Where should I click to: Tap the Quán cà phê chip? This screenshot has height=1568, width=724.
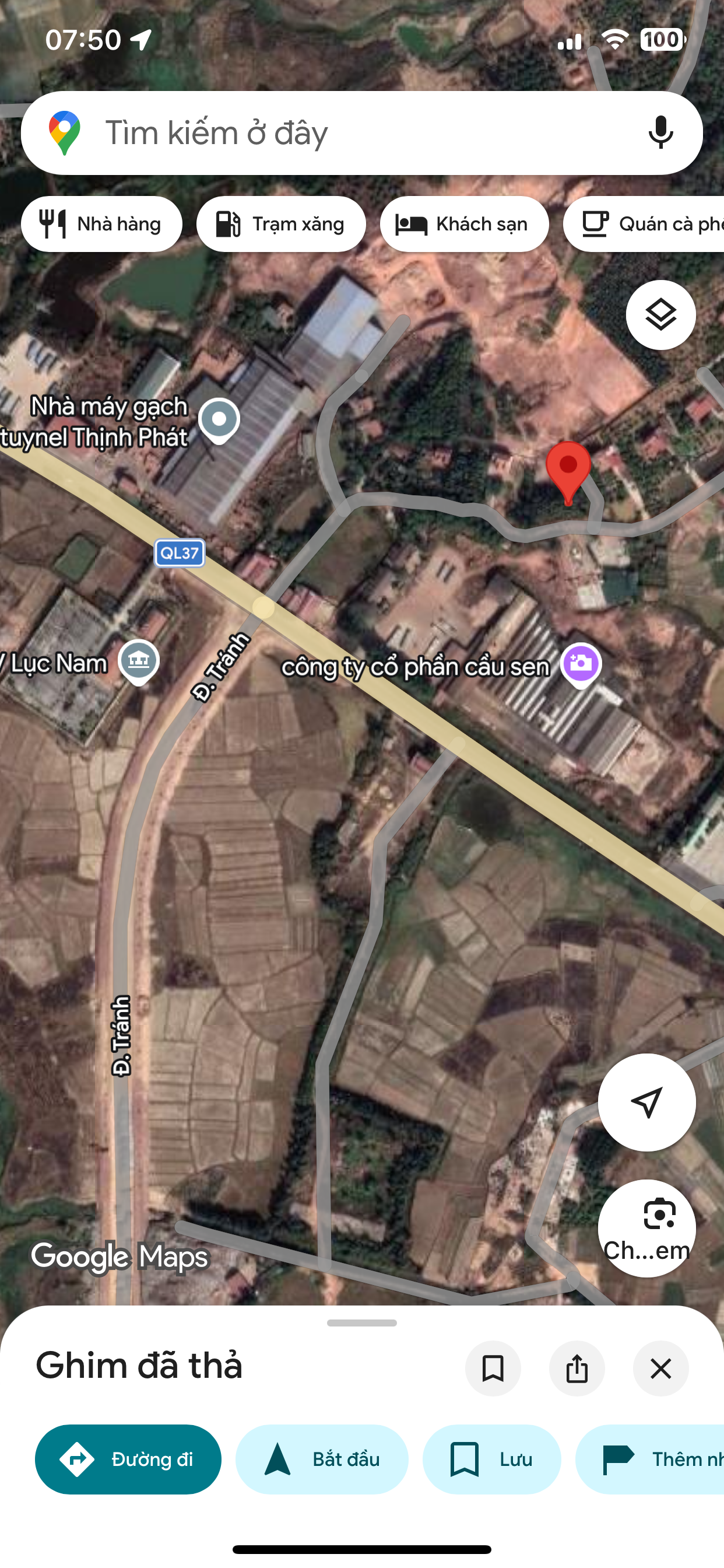[x=644, y=224]
